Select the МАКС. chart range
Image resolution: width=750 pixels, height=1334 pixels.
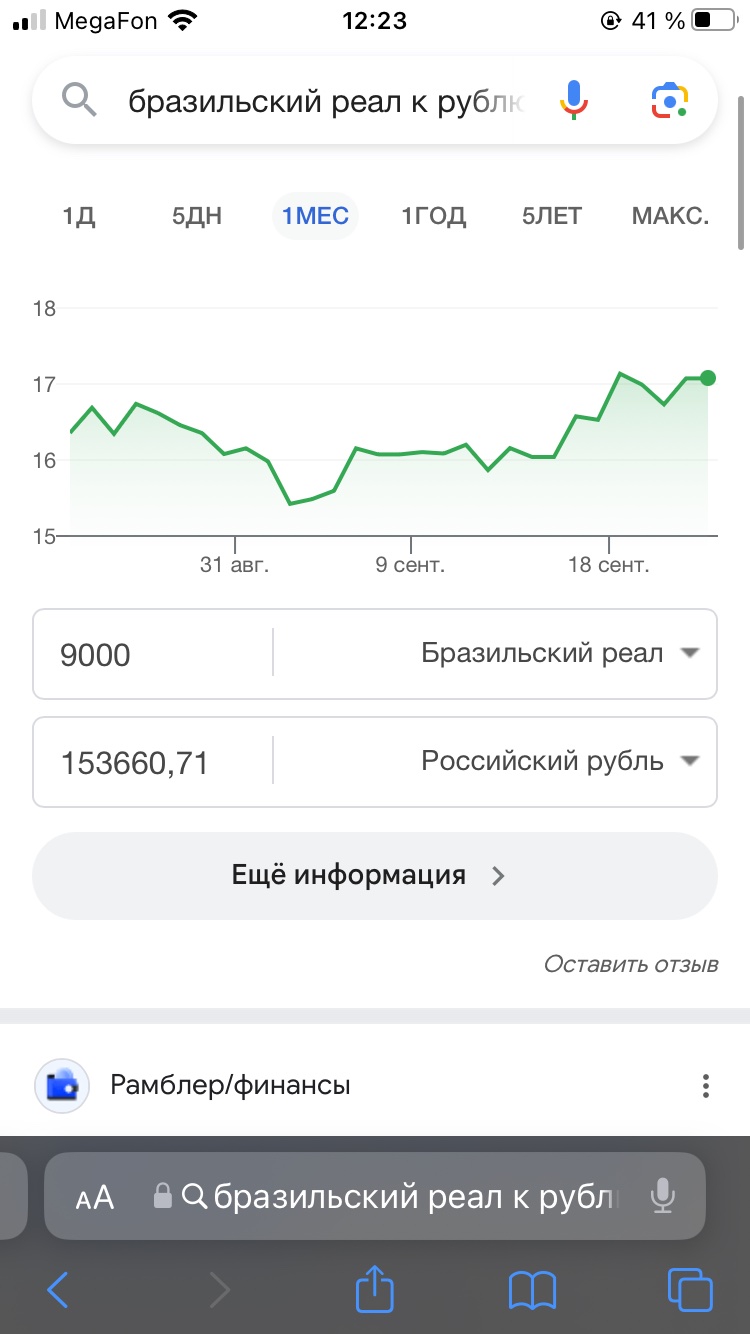(x=671, y=216)
